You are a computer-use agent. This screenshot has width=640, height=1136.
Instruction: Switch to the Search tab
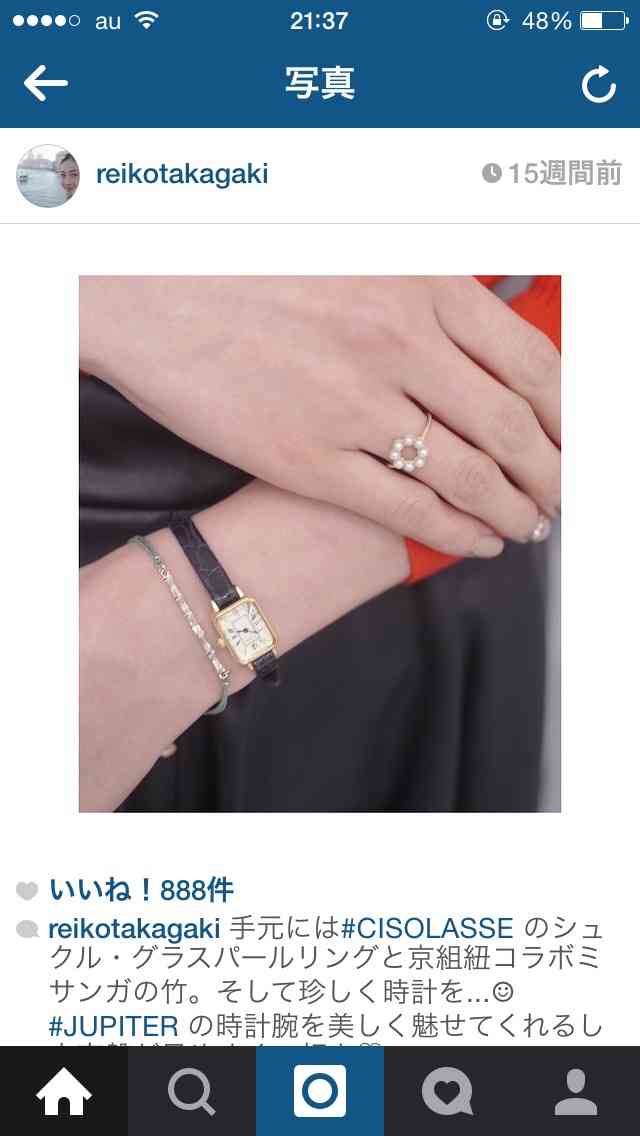[x=192, y=1091]
